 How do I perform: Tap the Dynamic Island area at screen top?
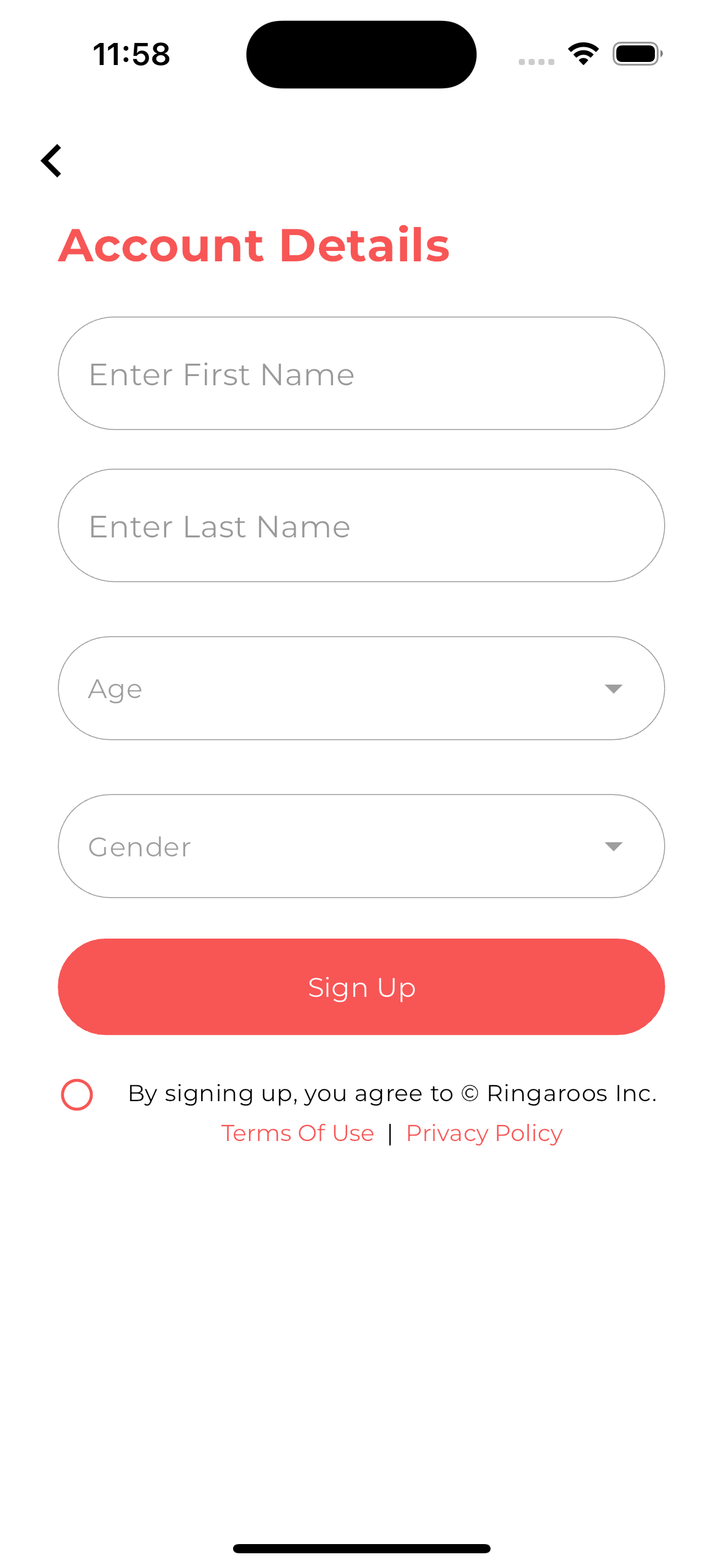point(361,53)
